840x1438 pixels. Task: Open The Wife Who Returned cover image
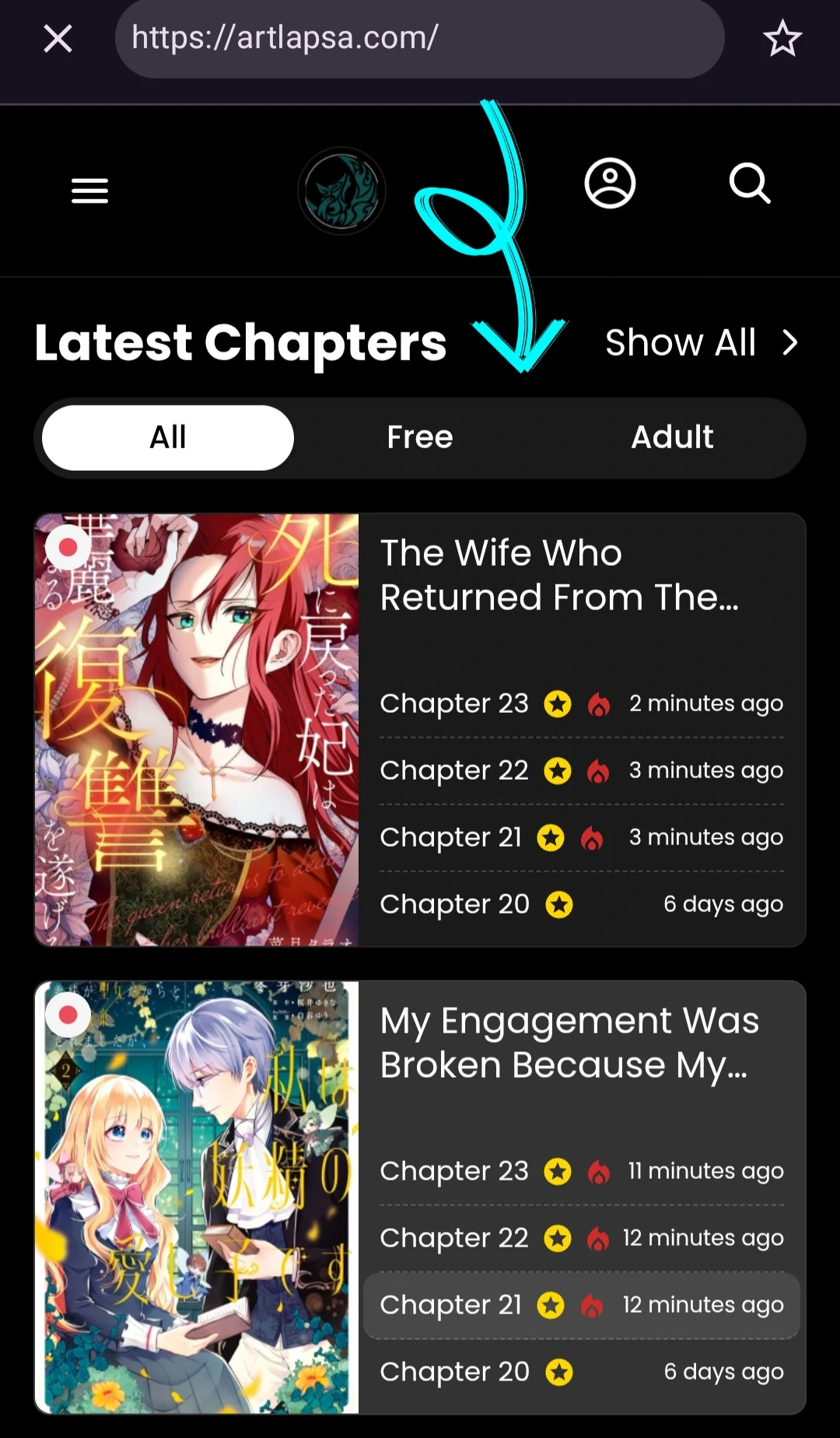pos(197,729)
